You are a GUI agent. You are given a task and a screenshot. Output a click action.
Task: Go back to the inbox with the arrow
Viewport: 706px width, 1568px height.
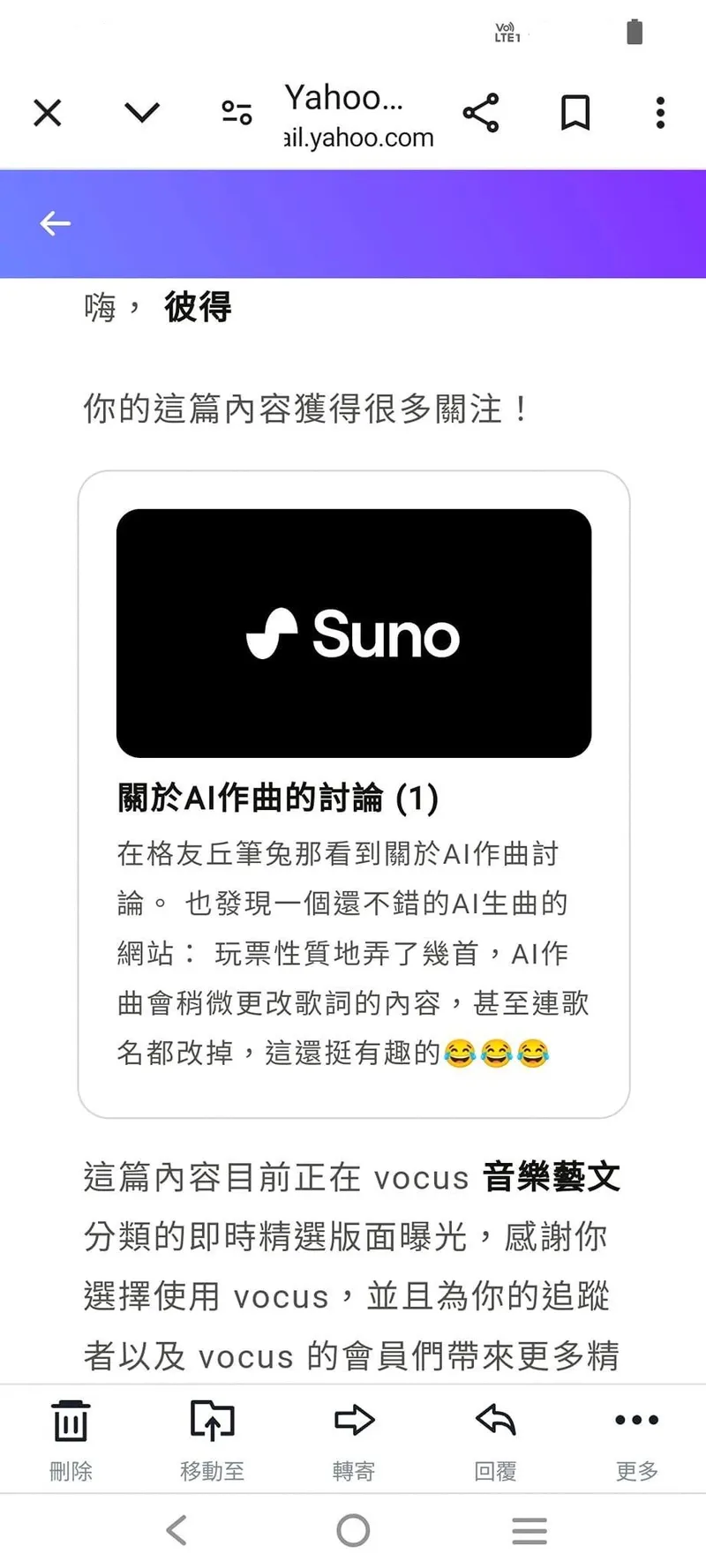pyautogui.click(x=55, y=224)
